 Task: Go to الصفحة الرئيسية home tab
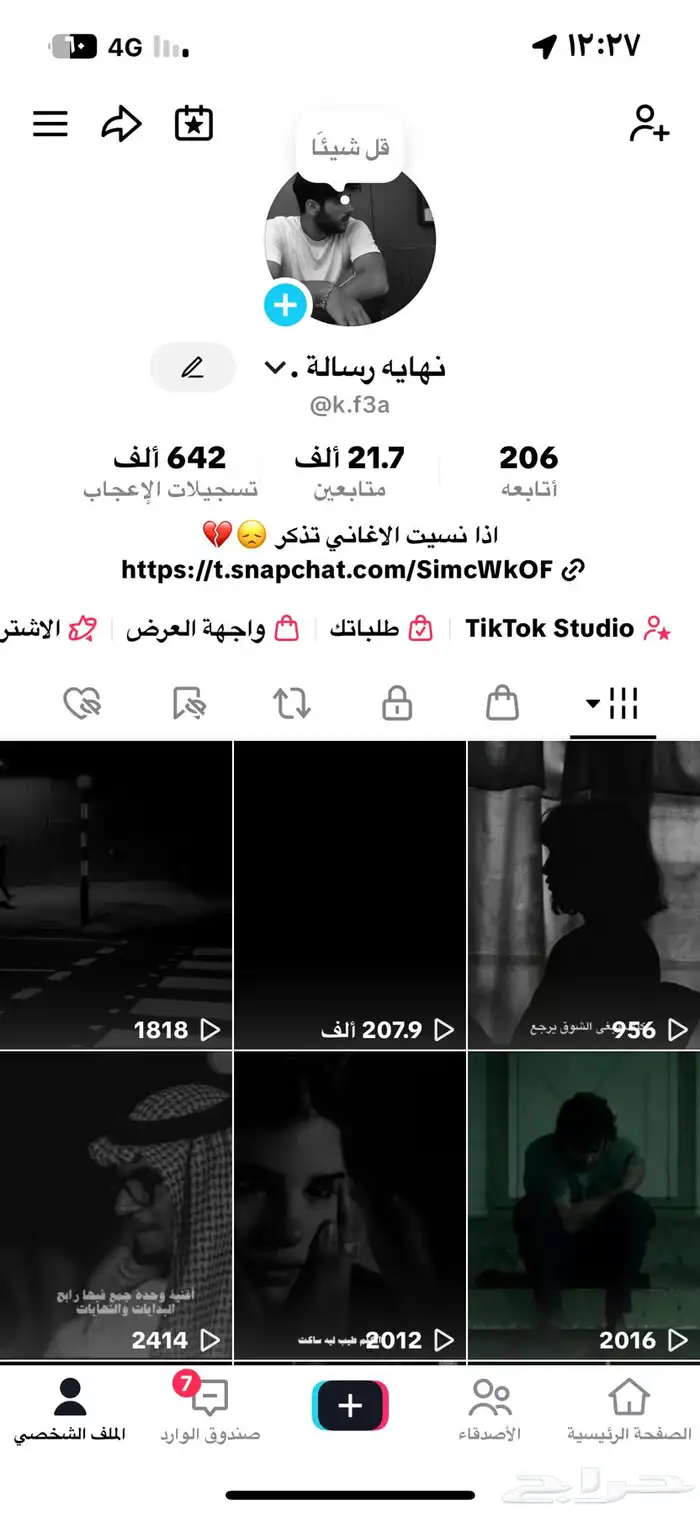coord(629,1410)
